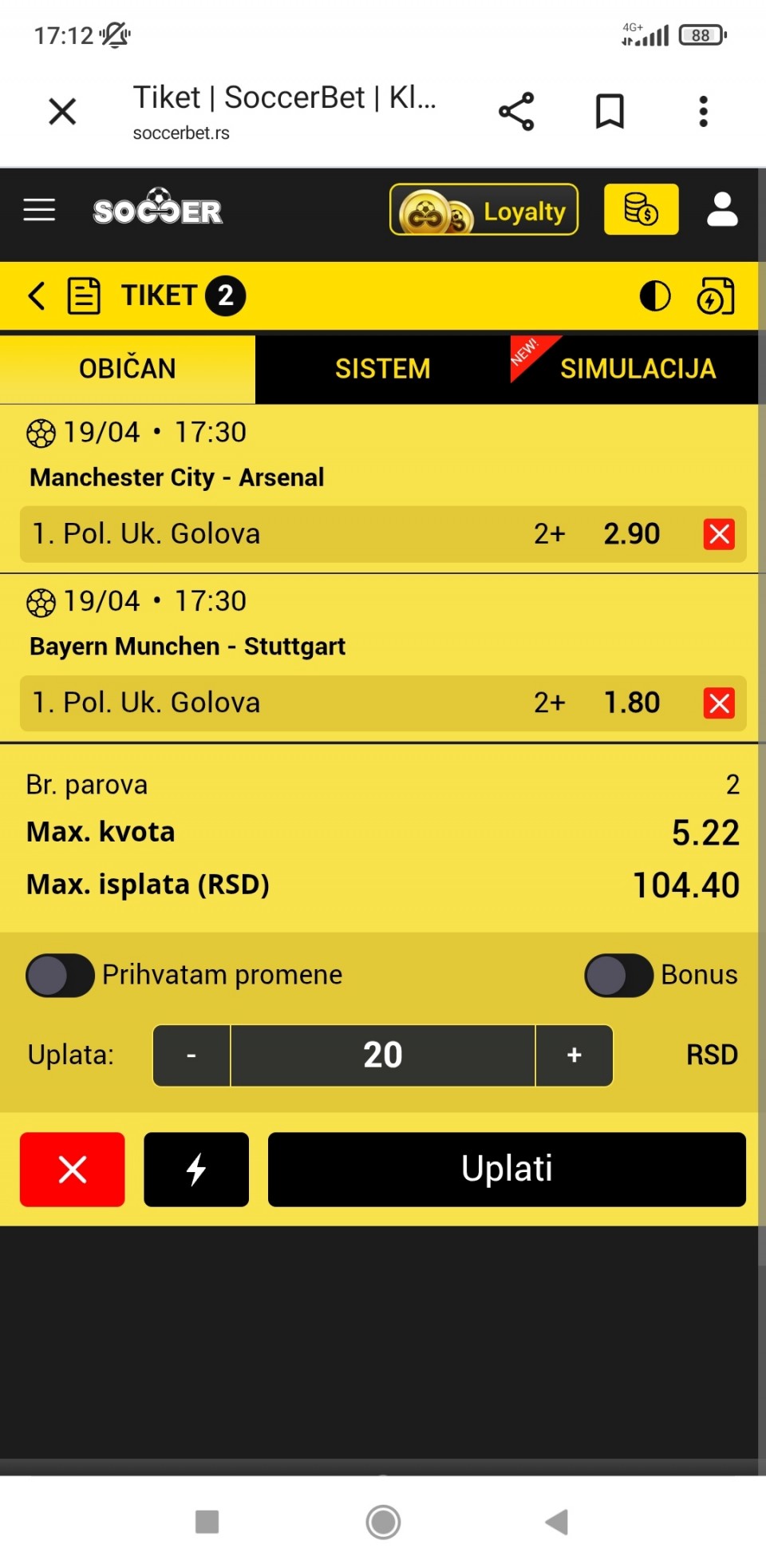Screen dimensions: 766x1568
Task: Open the browser overflow menu
Action: 703,111
